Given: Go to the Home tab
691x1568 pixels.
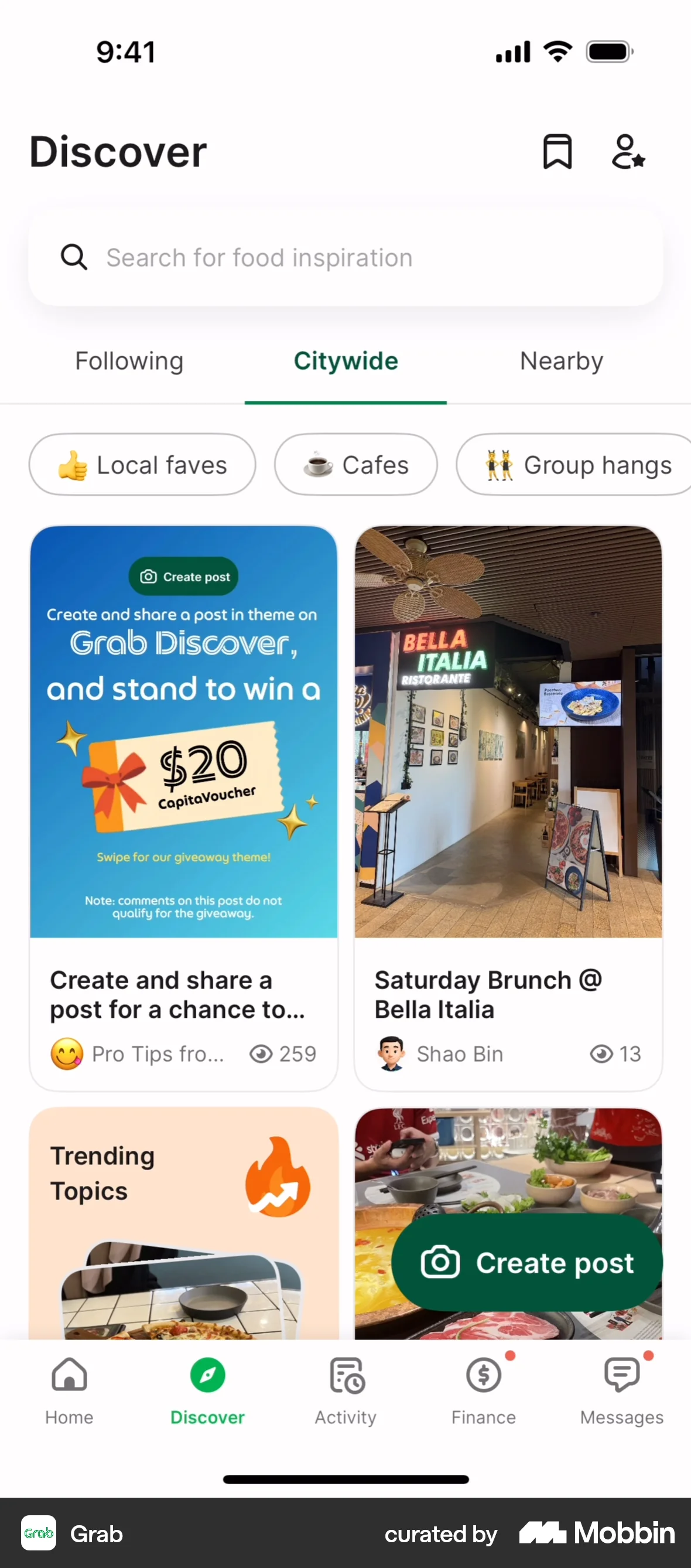Looking at the screenshot, I should coord(69,1390).
